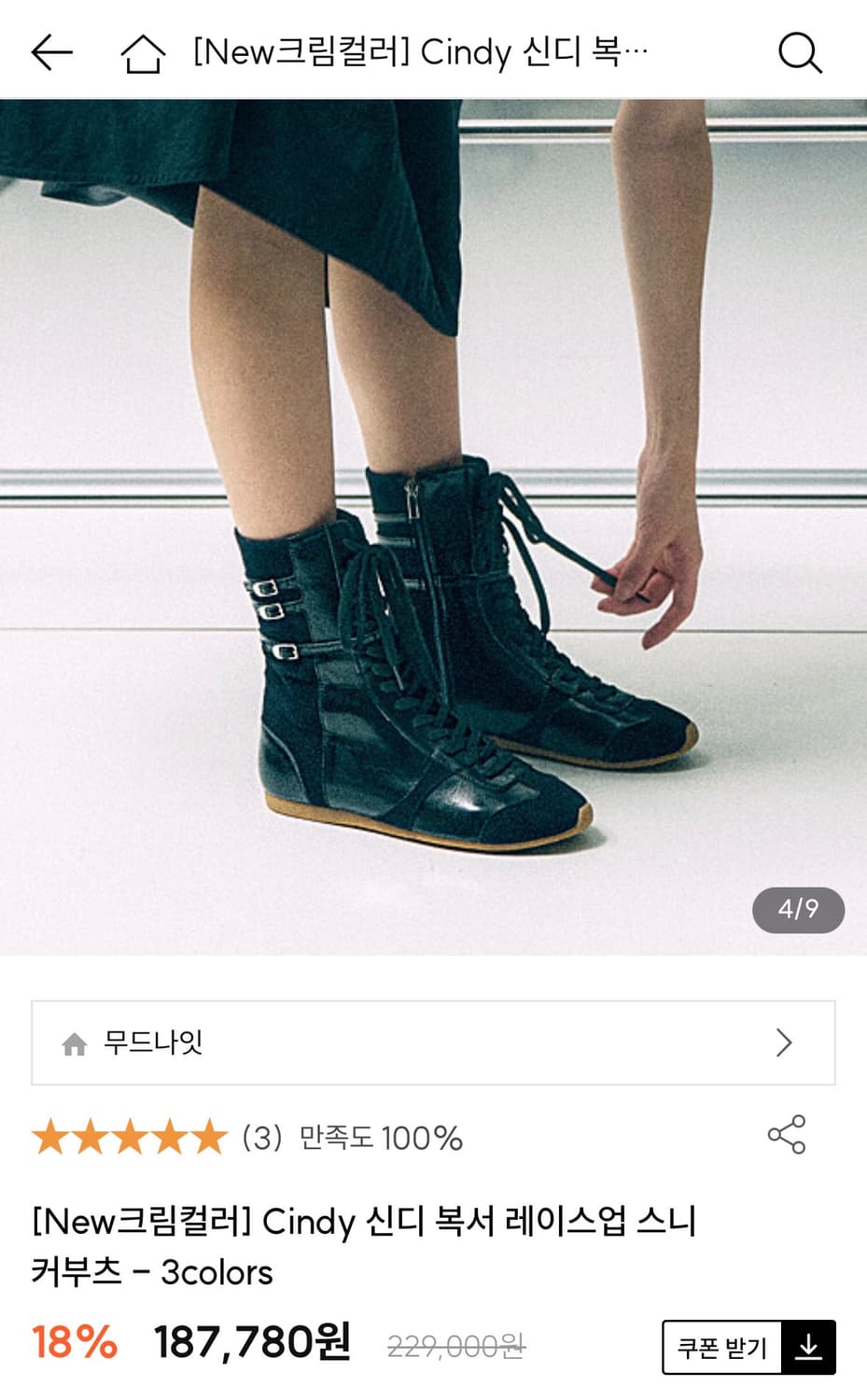Expand the 무드나잇 store page chevron
This screenshot has height=1400, width=867.
coord(787,1043)
